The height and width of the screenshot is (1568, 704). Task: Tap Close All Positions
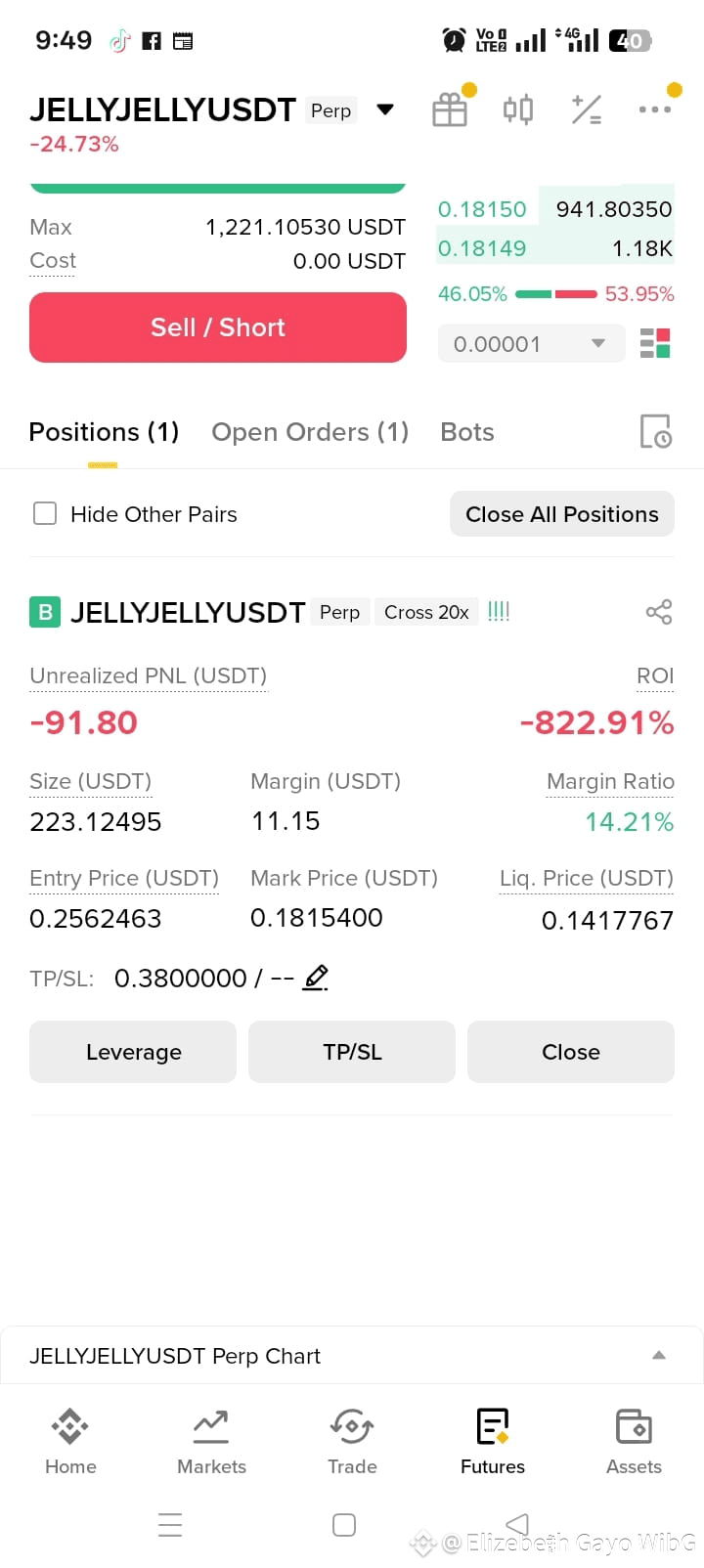(x=562, y=514)
